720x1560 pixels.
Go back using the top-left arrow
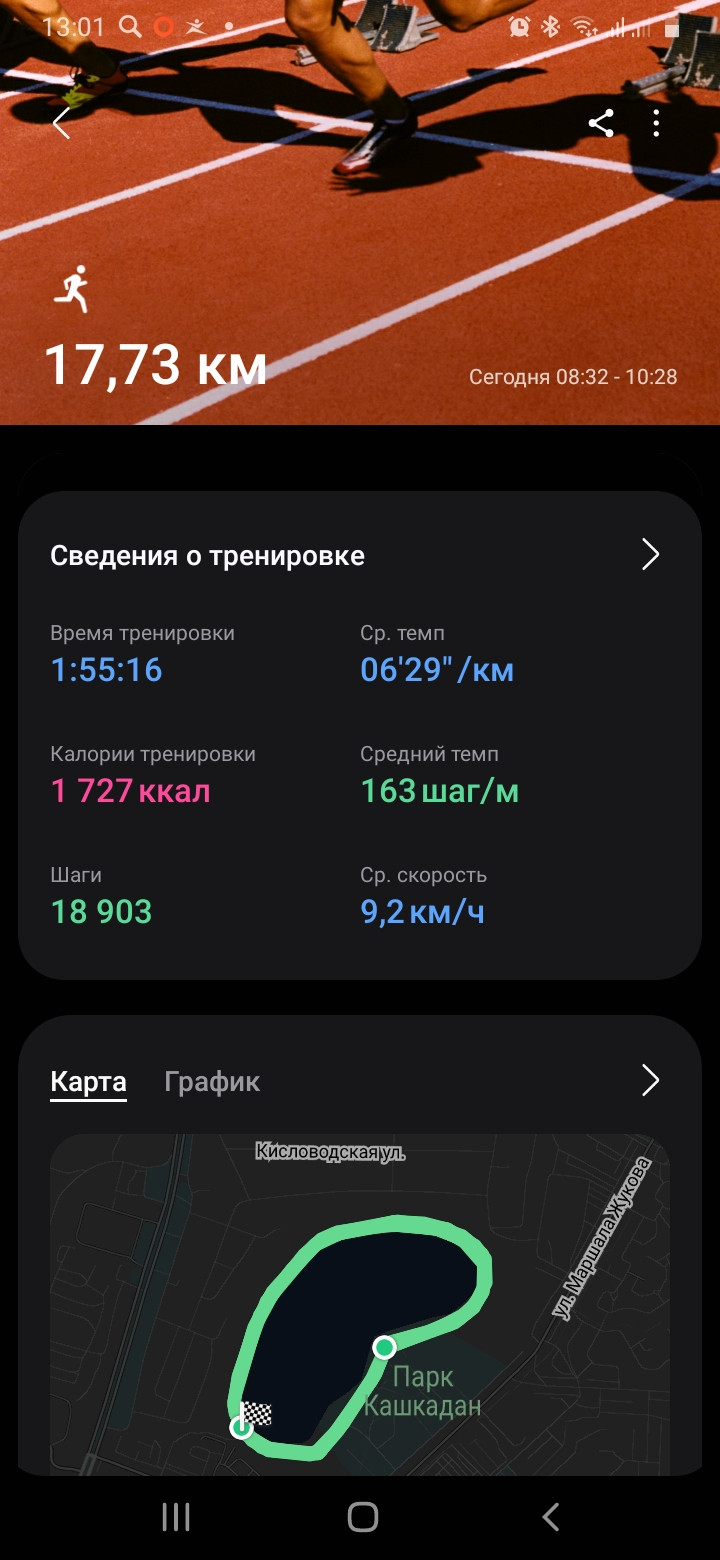coord(62,123)
